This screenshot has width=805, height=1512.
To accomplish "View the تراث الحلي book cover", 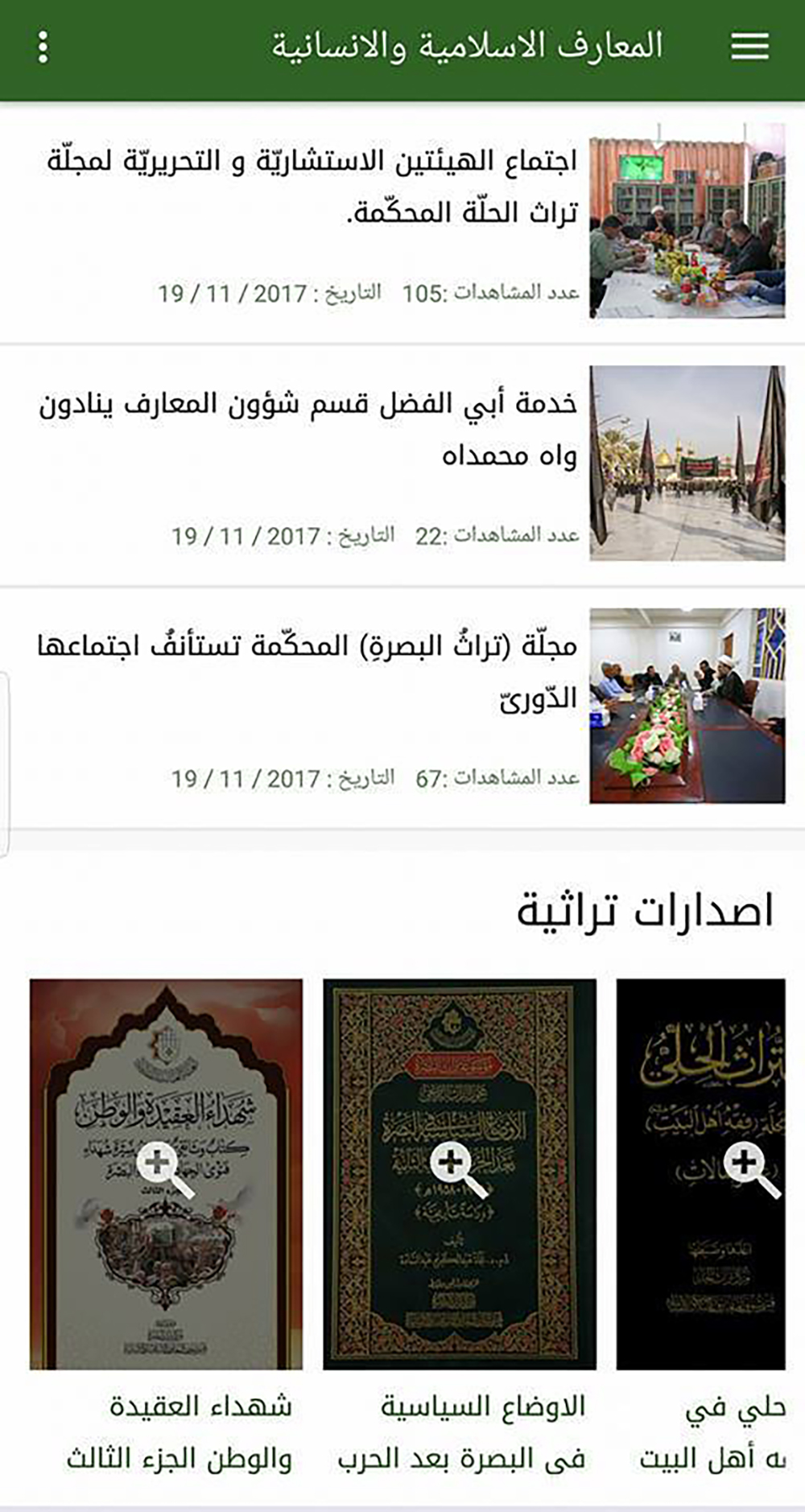I will point(701,1173).
